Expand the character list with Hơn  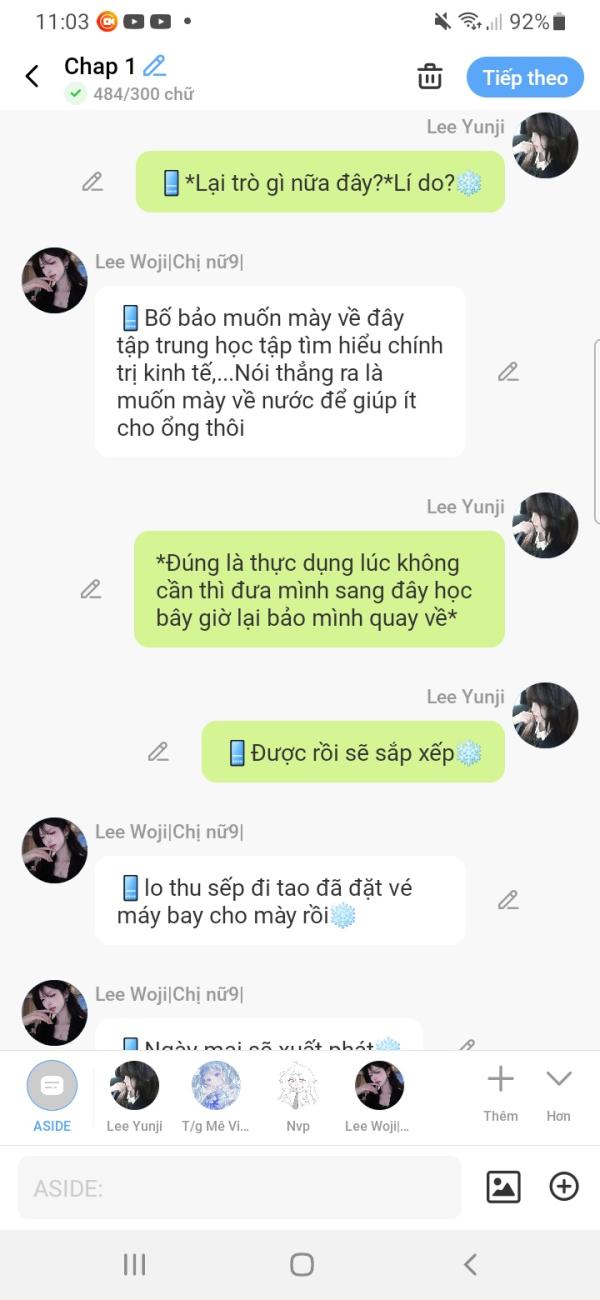pyautogui.click(x=558, y=1090)
